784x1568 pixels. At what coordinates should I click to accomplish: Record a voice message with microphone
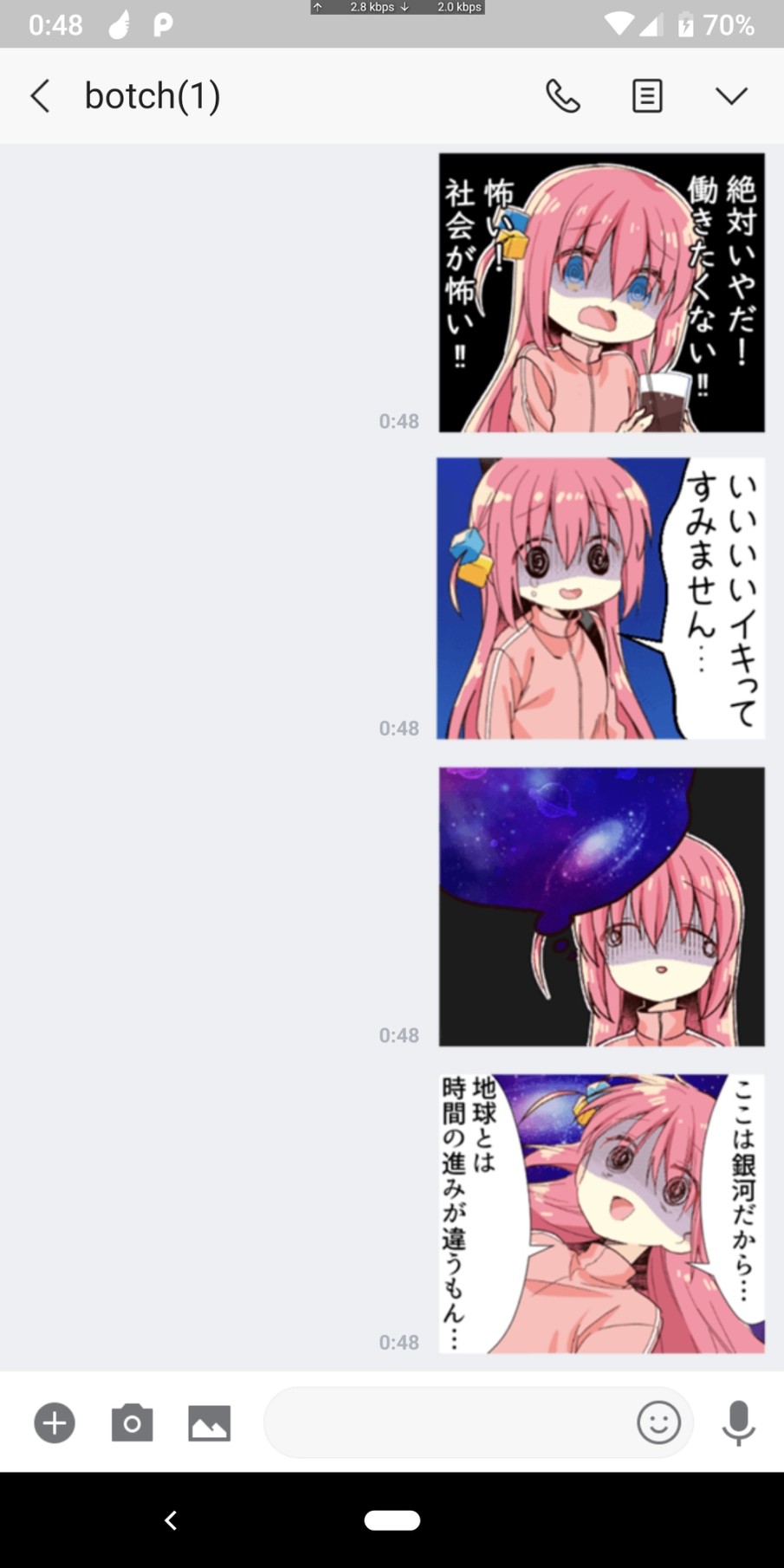[x=738, y=1422]
